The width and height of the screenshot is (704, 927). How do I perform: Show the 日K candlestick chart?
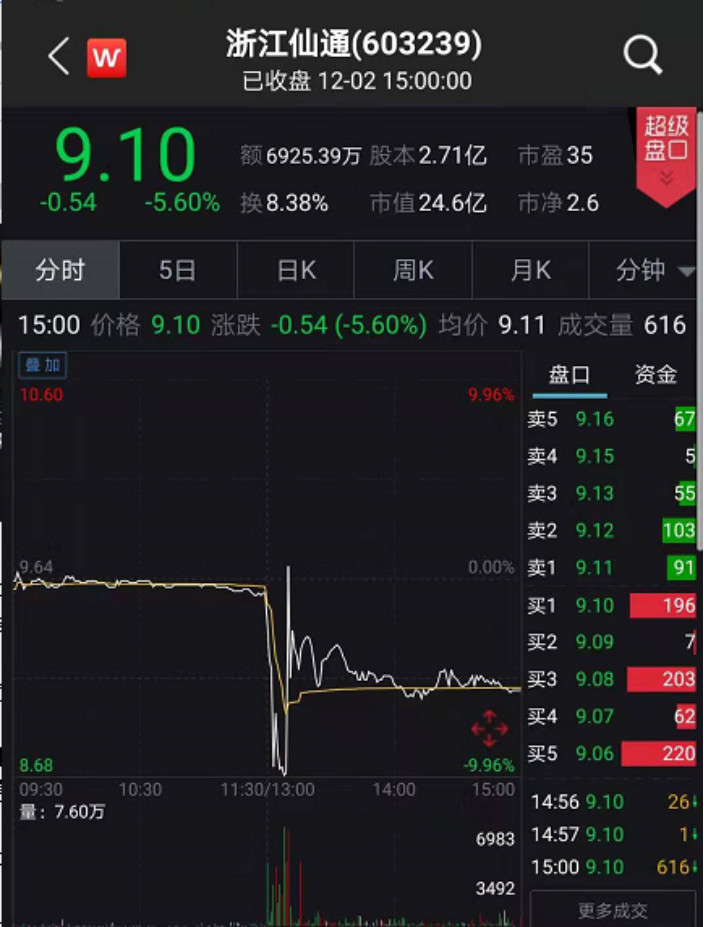pos(296,270)
